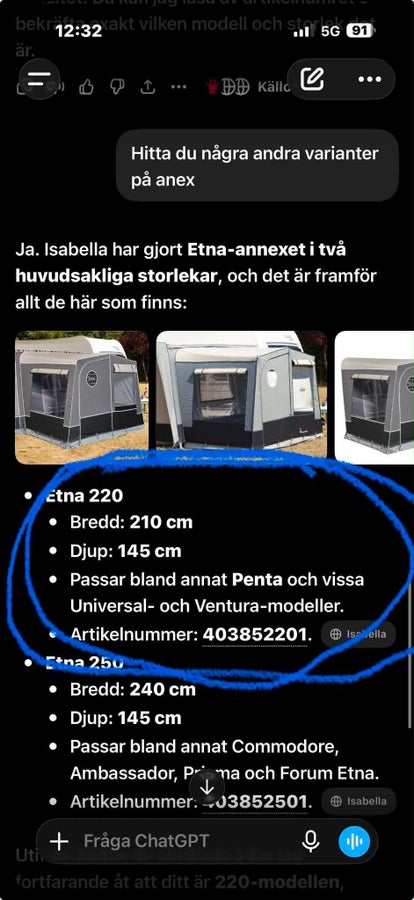Open the third partially visible annex image
The width and height of the screenshot is (414, 900).
374,397
